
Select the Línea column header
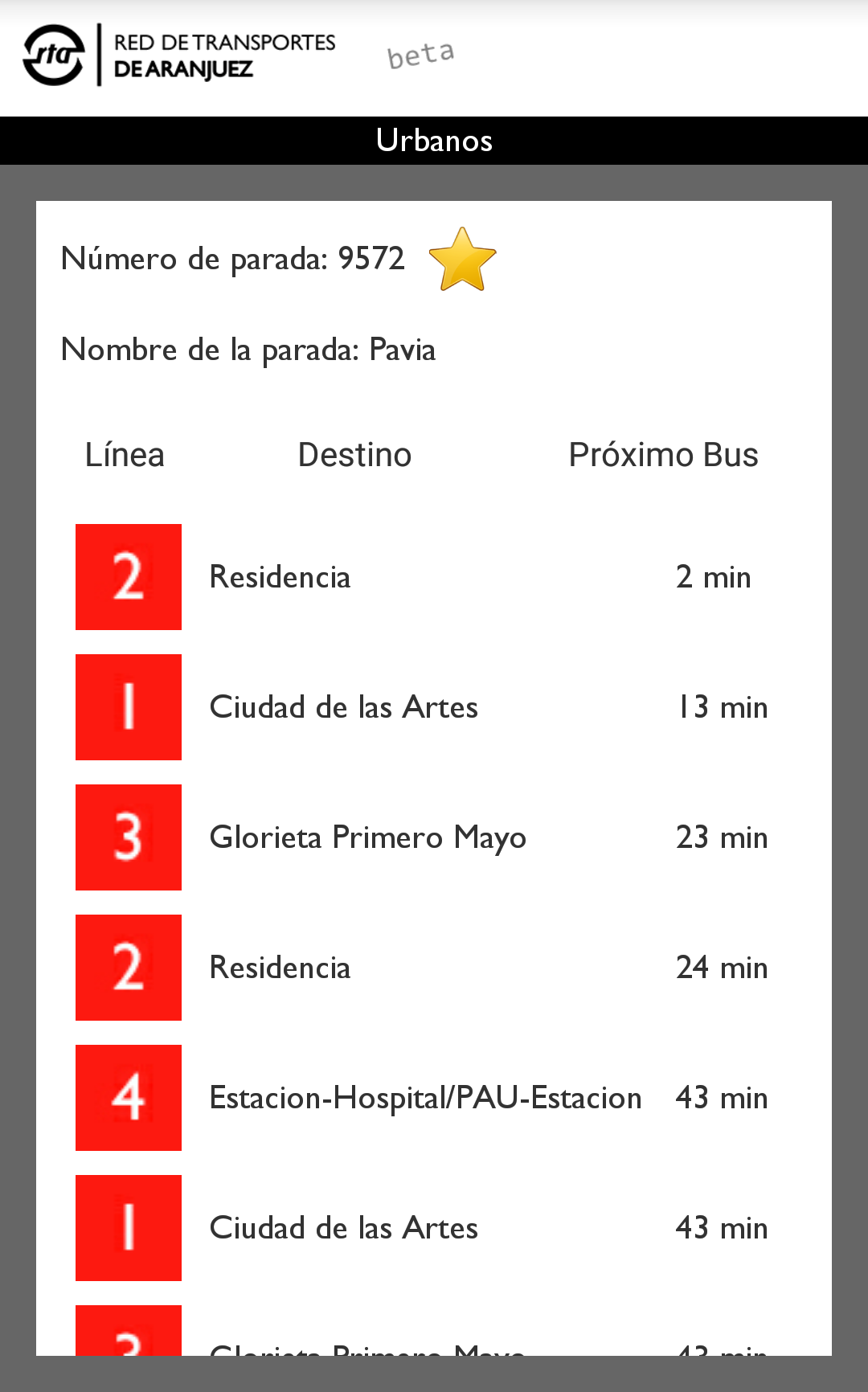click(x=126, y=453)
